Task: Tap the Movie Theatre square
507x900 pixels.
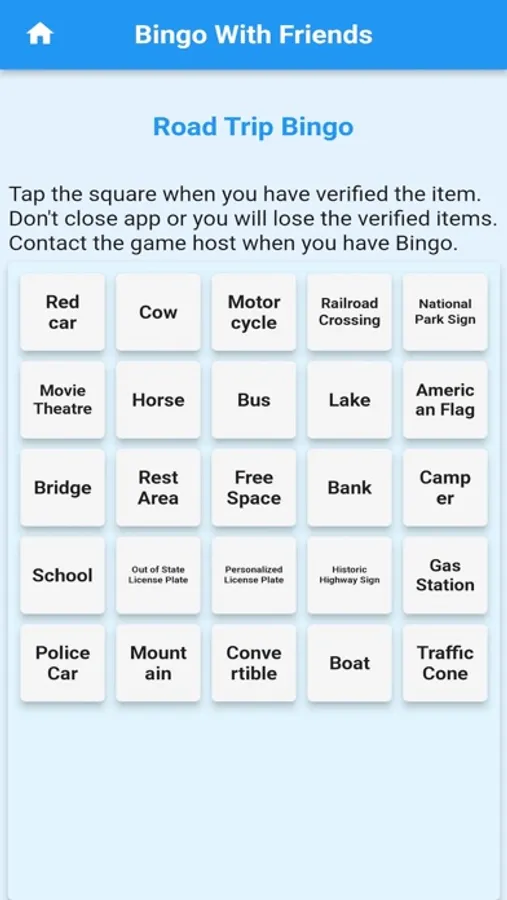Action: (63, 400)
